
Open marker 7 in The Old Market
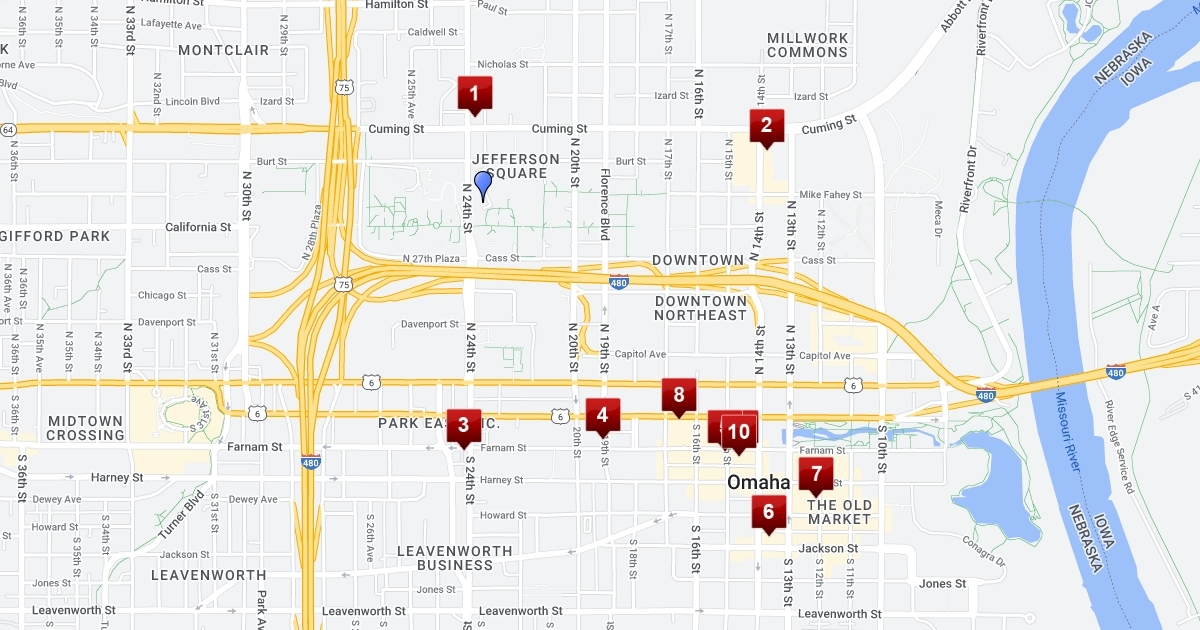coord(816,475)
